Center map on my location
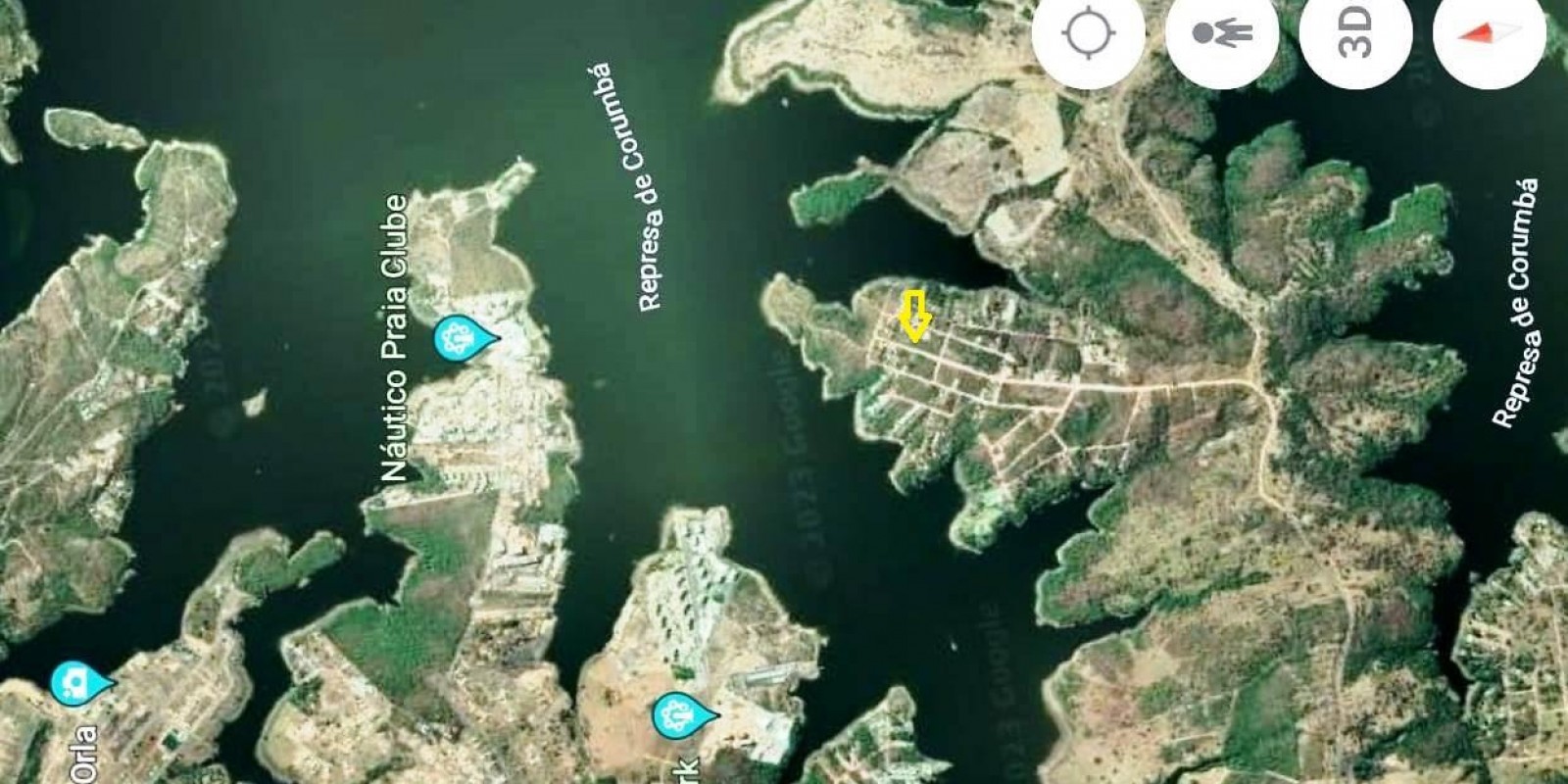Screen dimensions: 1568x784 [1088, 34]
